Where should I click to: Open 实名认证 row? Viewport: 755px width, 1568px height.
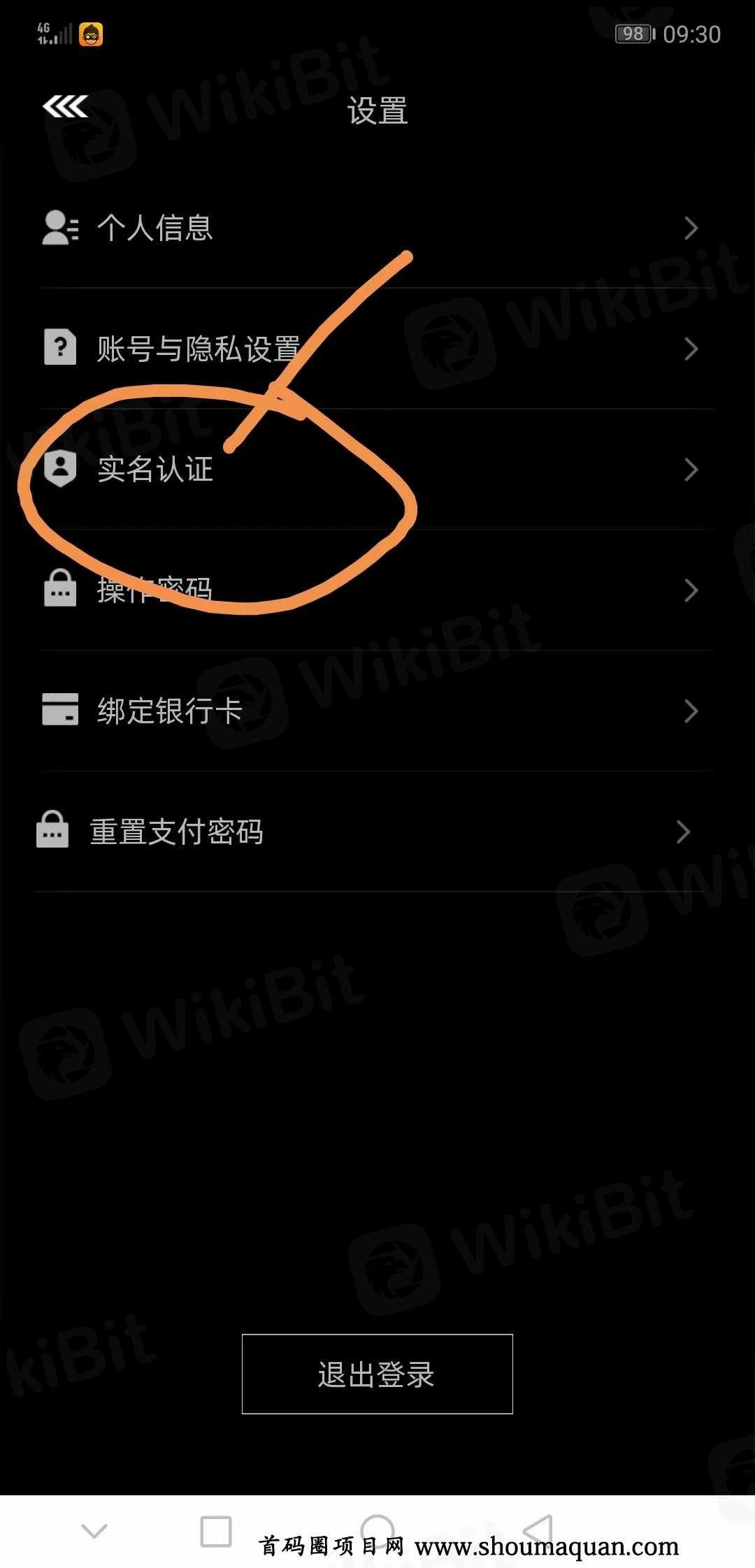[377, 470]
